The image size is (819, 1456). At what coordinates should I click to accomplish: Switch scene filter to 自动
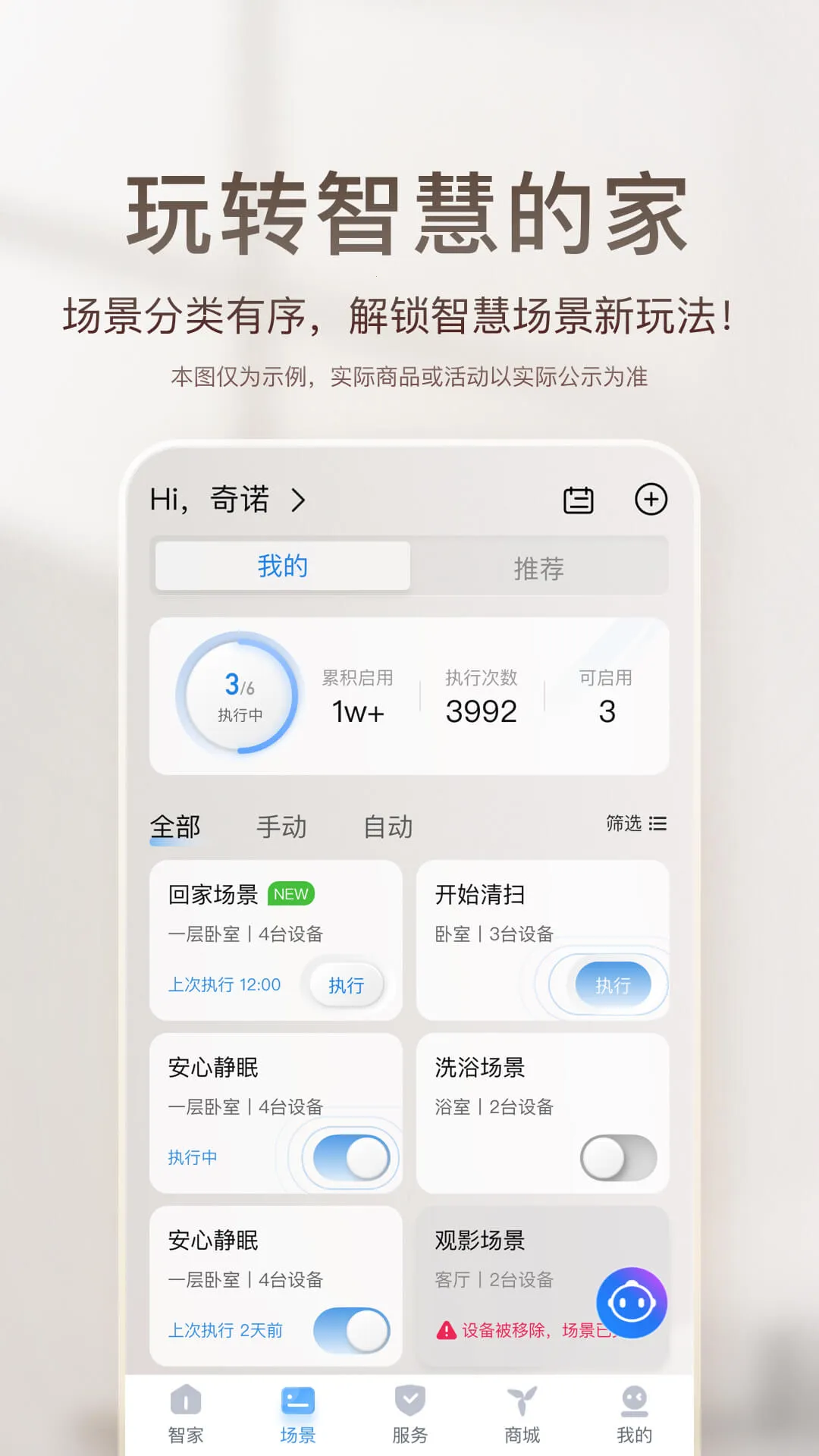tap(388, 827)
